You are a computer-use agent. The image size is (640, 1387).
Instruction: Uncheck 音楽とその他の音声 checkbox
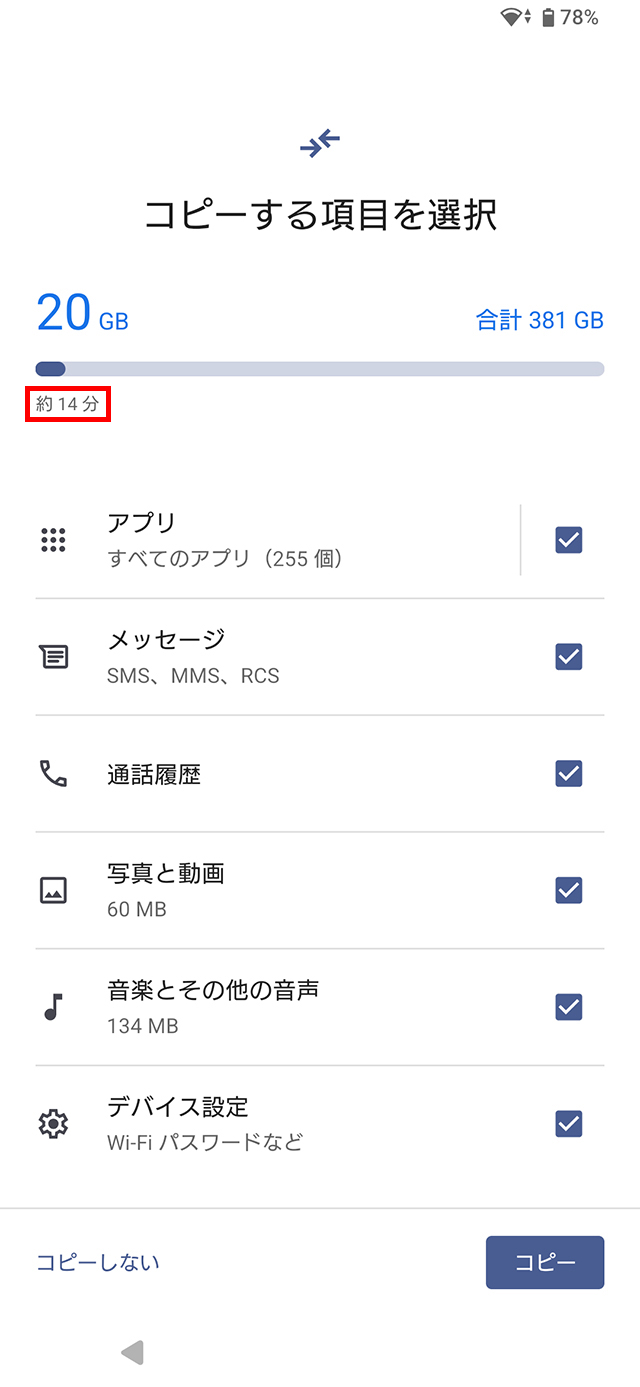[x=569, y=1007]
